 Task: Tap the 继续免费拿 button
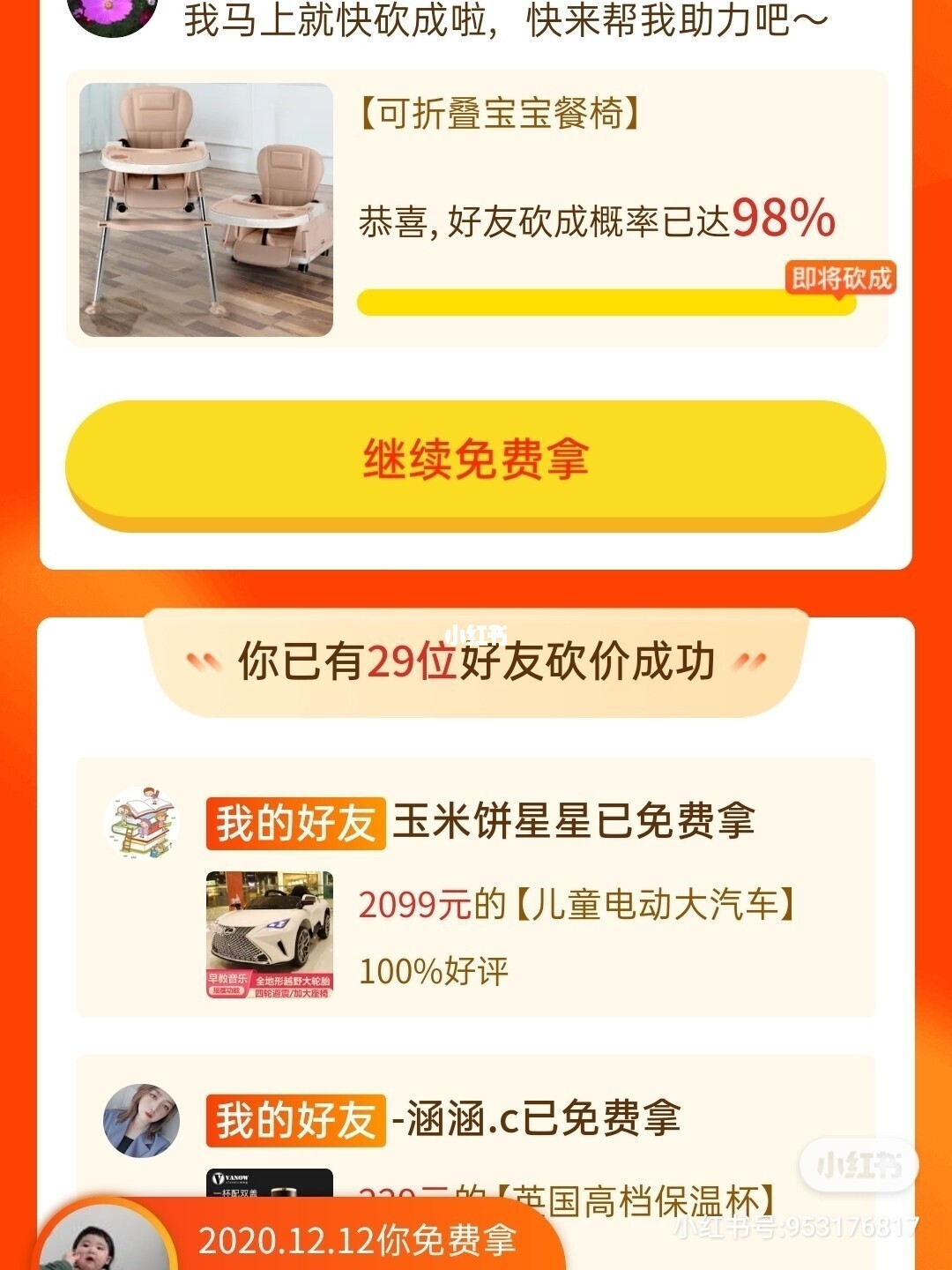(x=475, y=462)
